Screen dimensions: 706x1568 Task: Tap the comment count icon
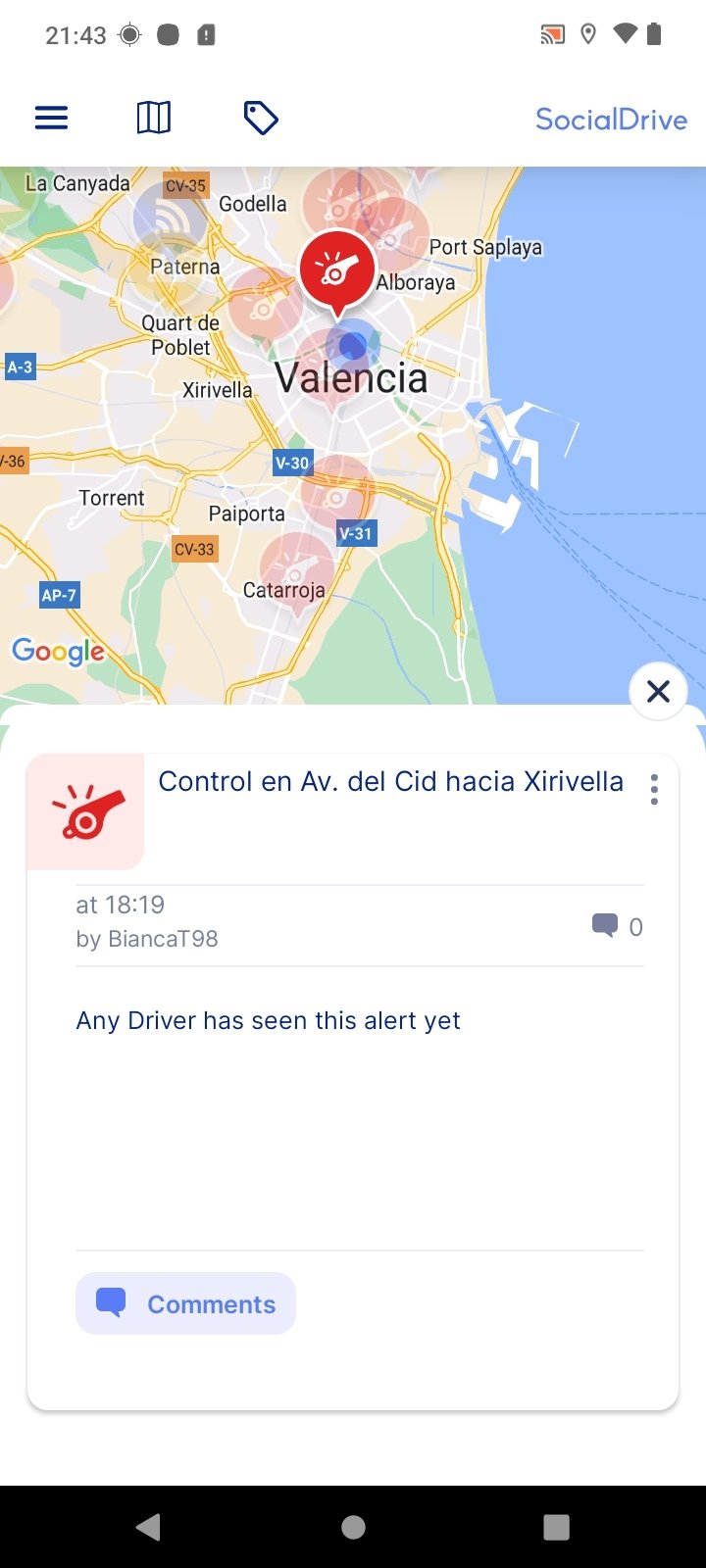605,925
